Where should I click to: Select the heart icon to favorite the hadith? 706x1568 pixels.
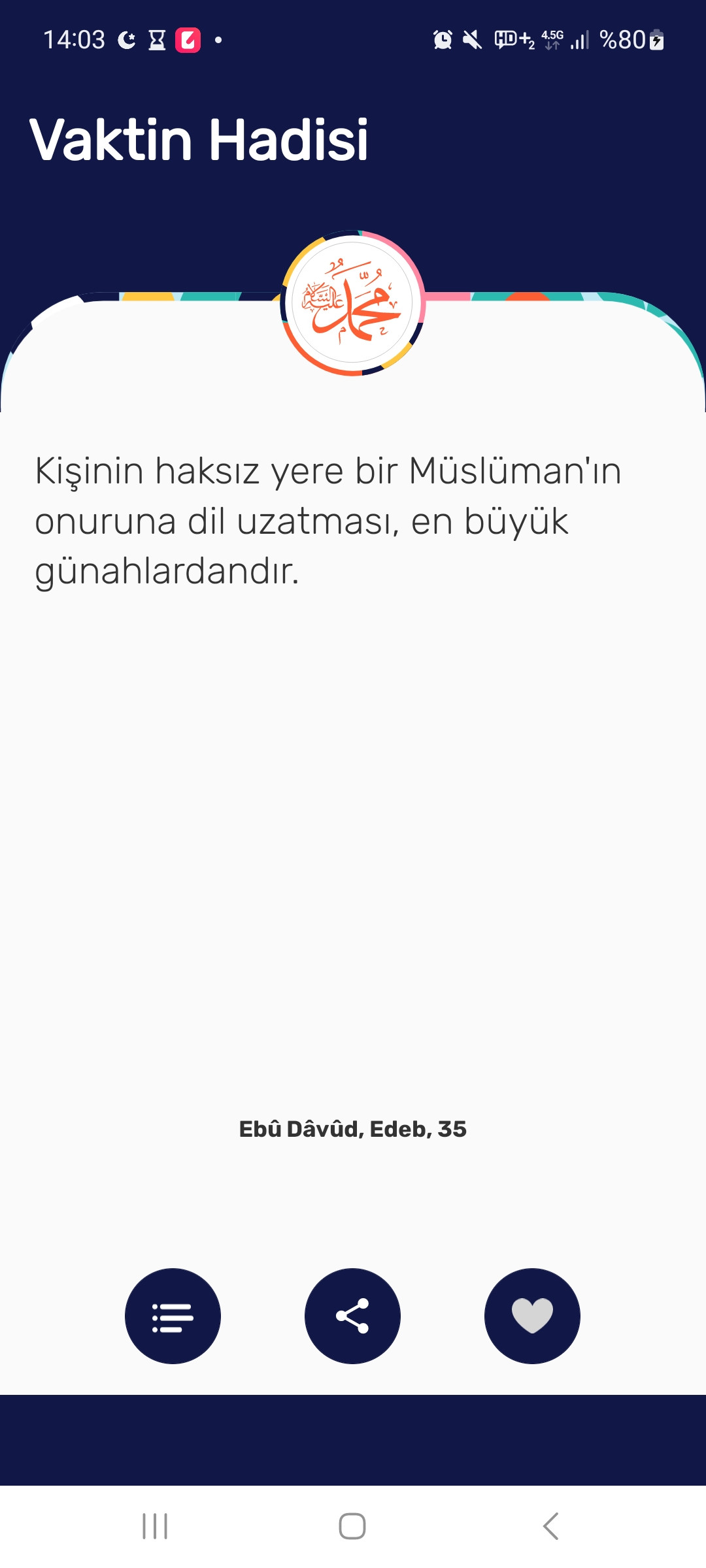[532, 1316]
